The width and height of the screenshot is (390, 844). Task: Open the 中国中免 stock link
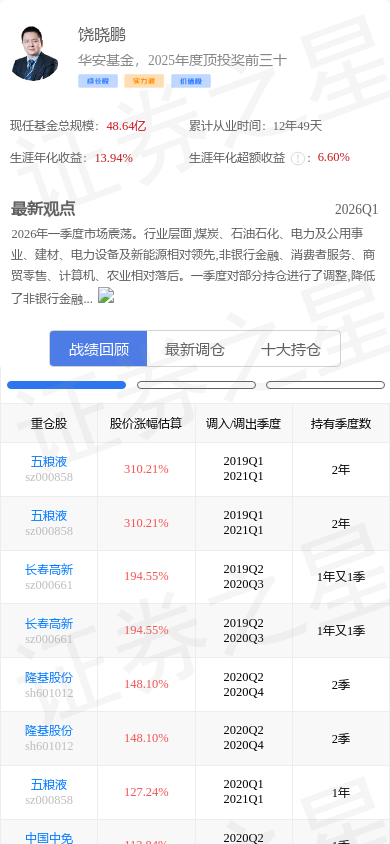click(x=49, y=838)
